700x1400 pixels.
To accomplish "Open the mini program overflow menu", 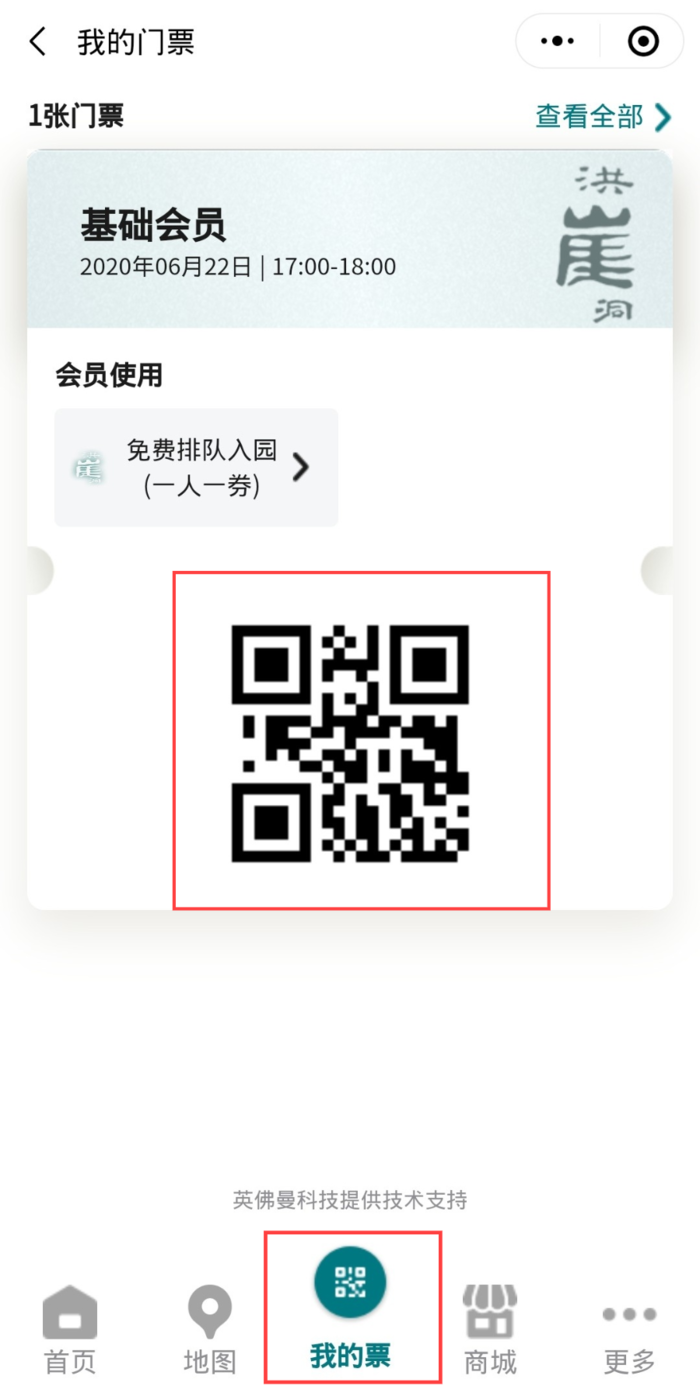I will 557,42.
